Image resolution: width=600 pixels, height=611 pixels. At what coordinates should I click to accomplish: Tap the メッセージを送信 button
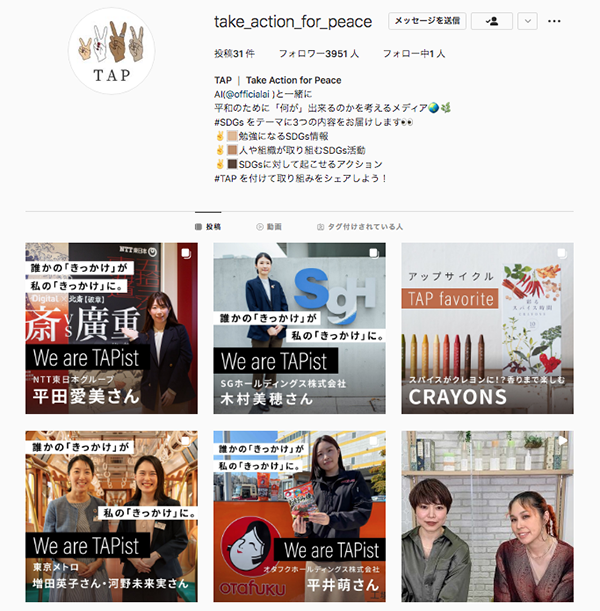point(427,21)
